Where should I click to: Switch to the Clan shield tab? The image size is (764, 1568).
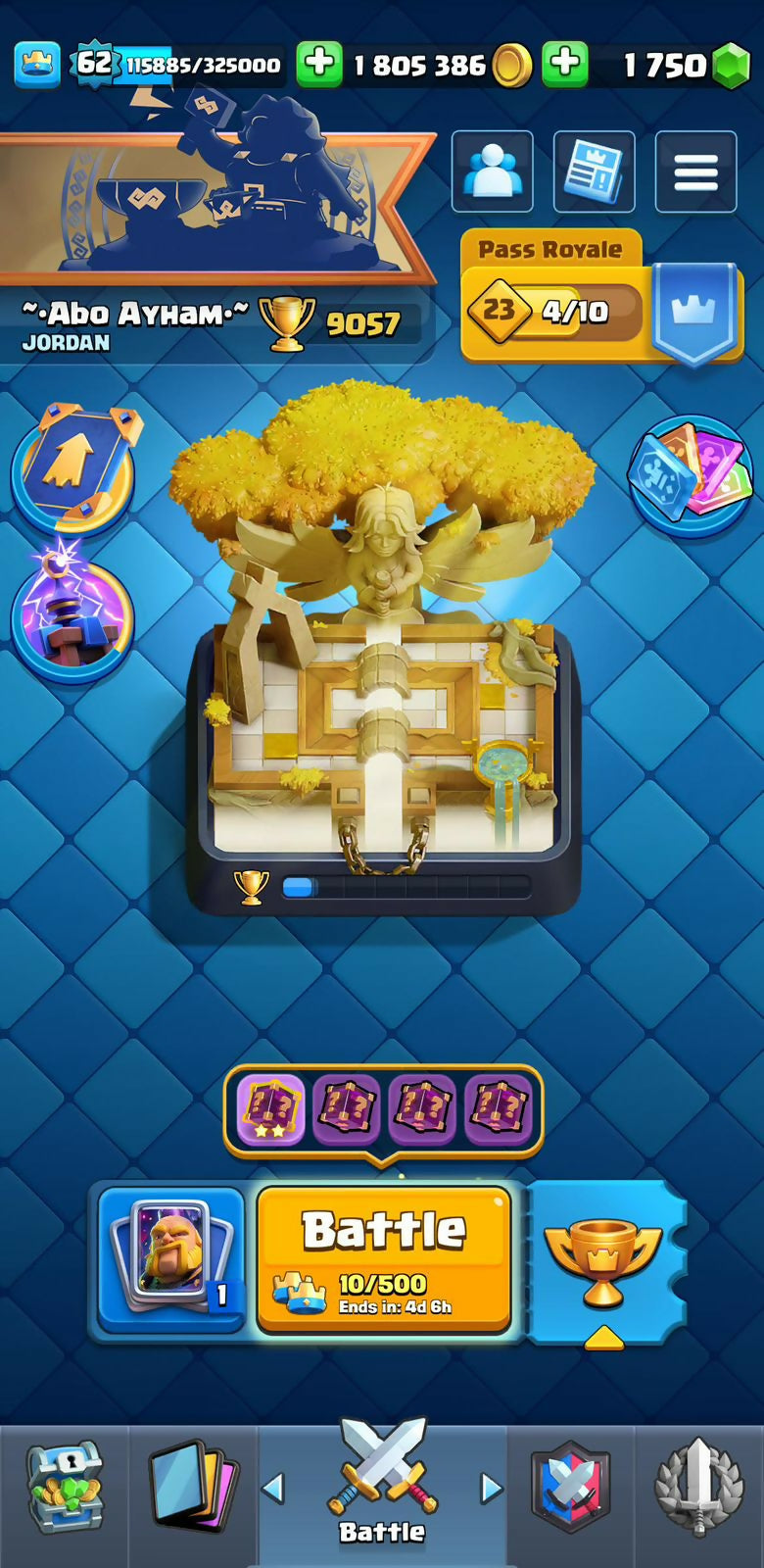(x=570, y=1488)
